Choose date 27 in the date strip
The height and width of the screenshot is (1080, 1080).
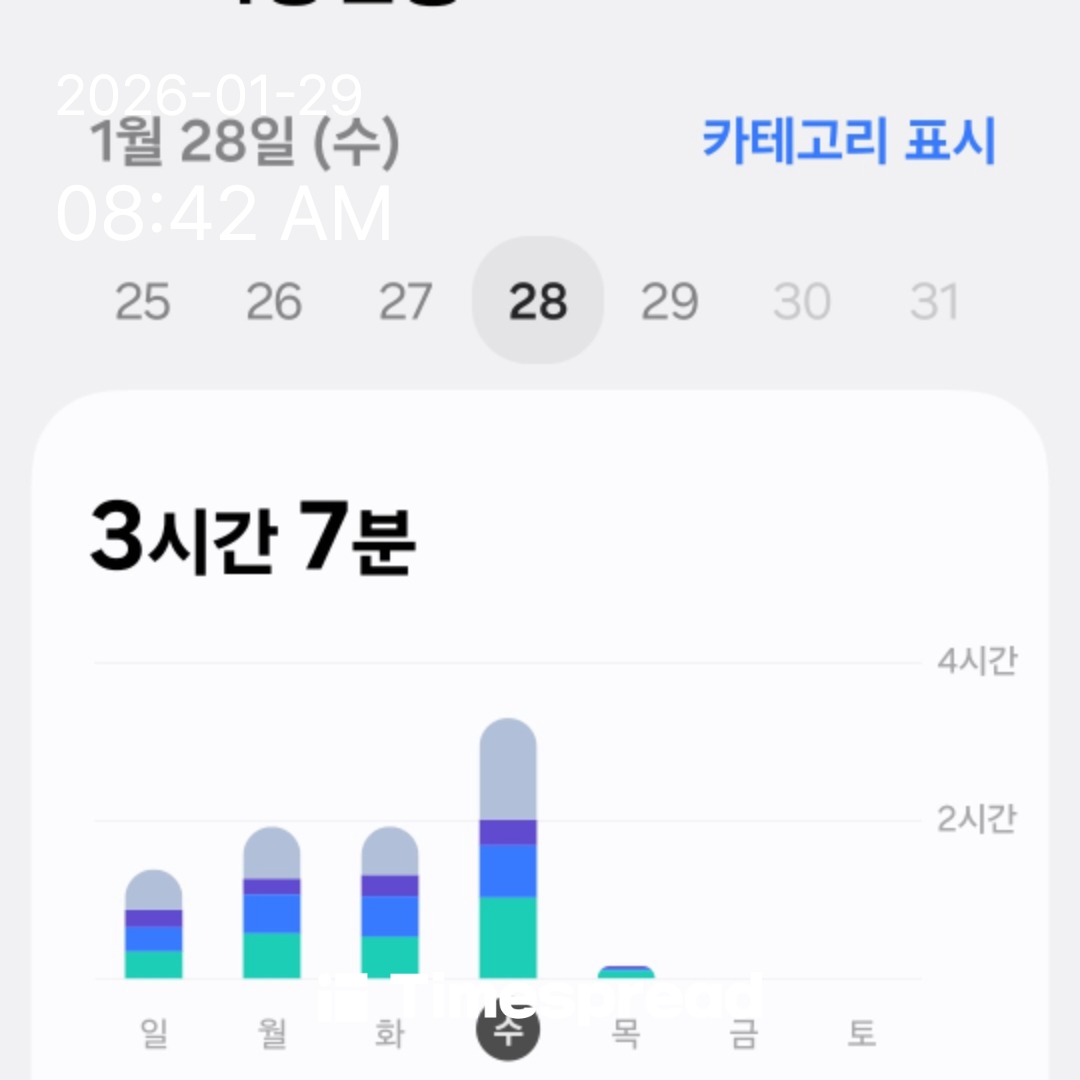pyautogui.click(x=405, y=301)
